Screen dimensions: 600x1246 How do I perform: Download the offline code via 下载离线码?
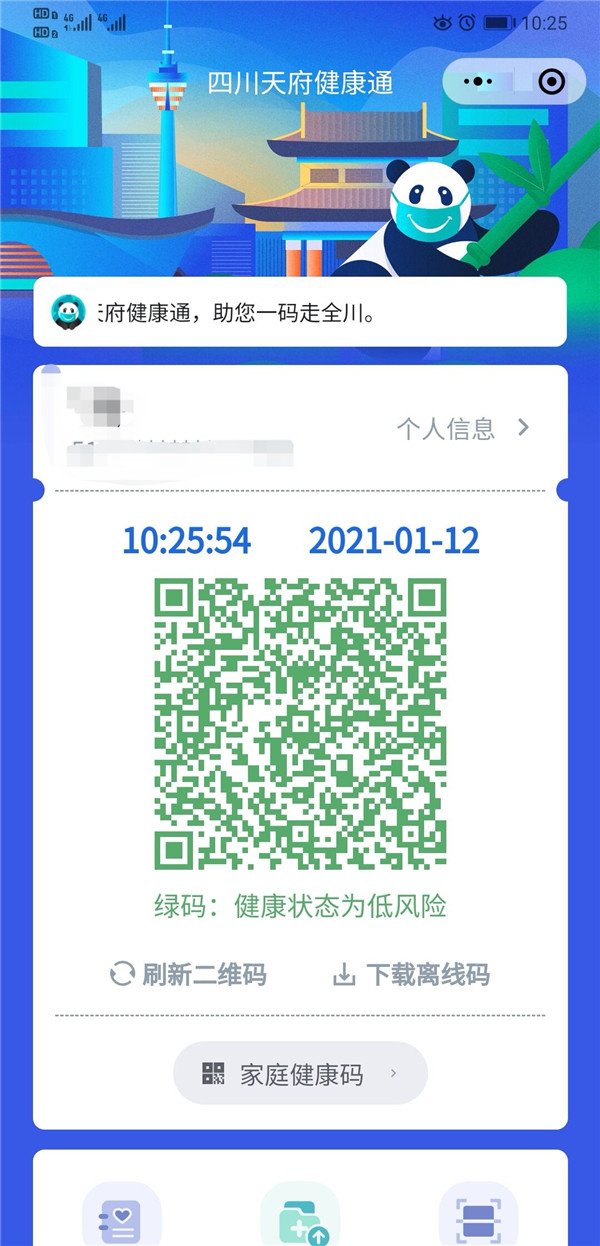(x=411, y=974)
